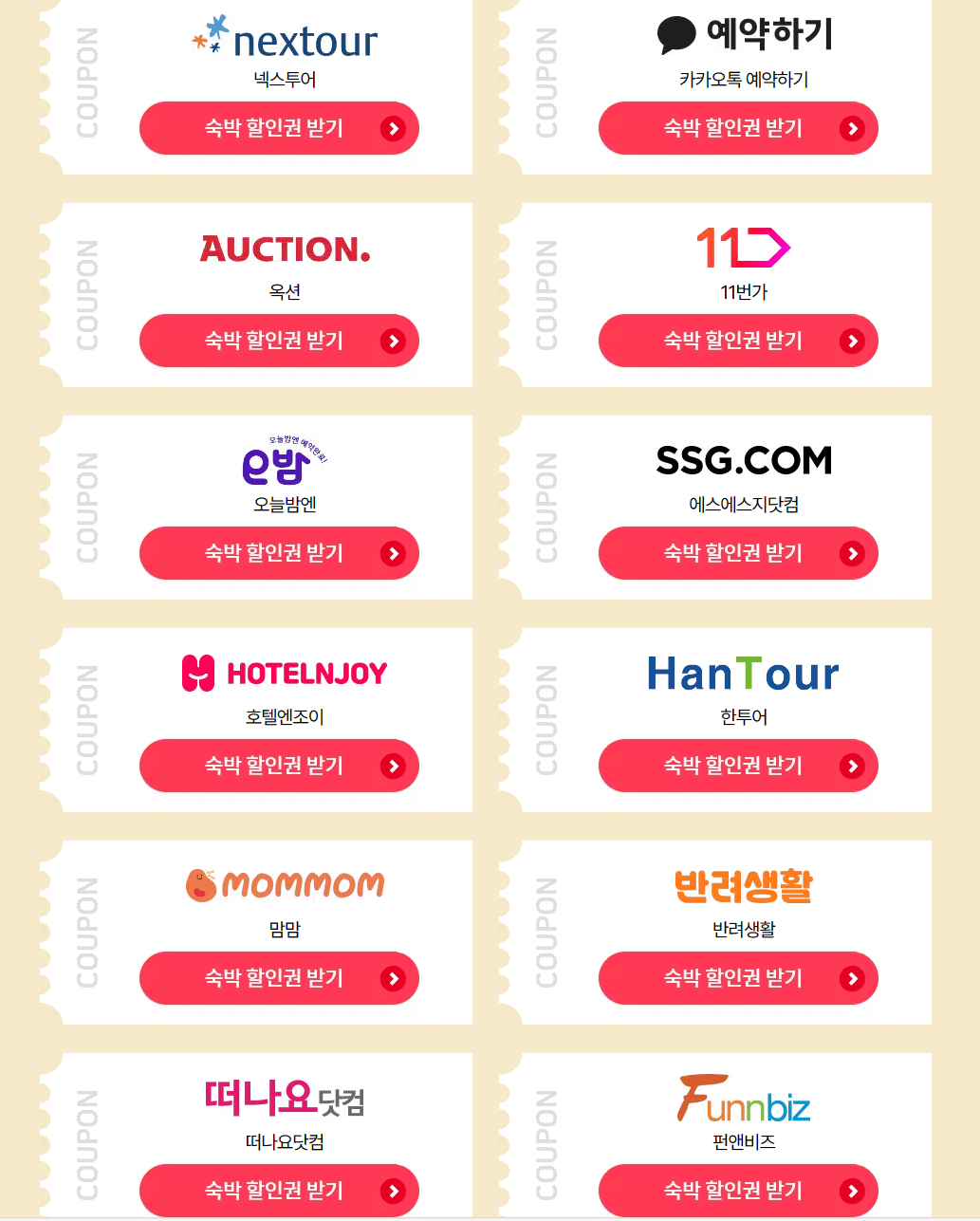Click the chevron arrow on Nextour's coupon button
This screenshot has height=1221, width=980.
coord(394,128)
